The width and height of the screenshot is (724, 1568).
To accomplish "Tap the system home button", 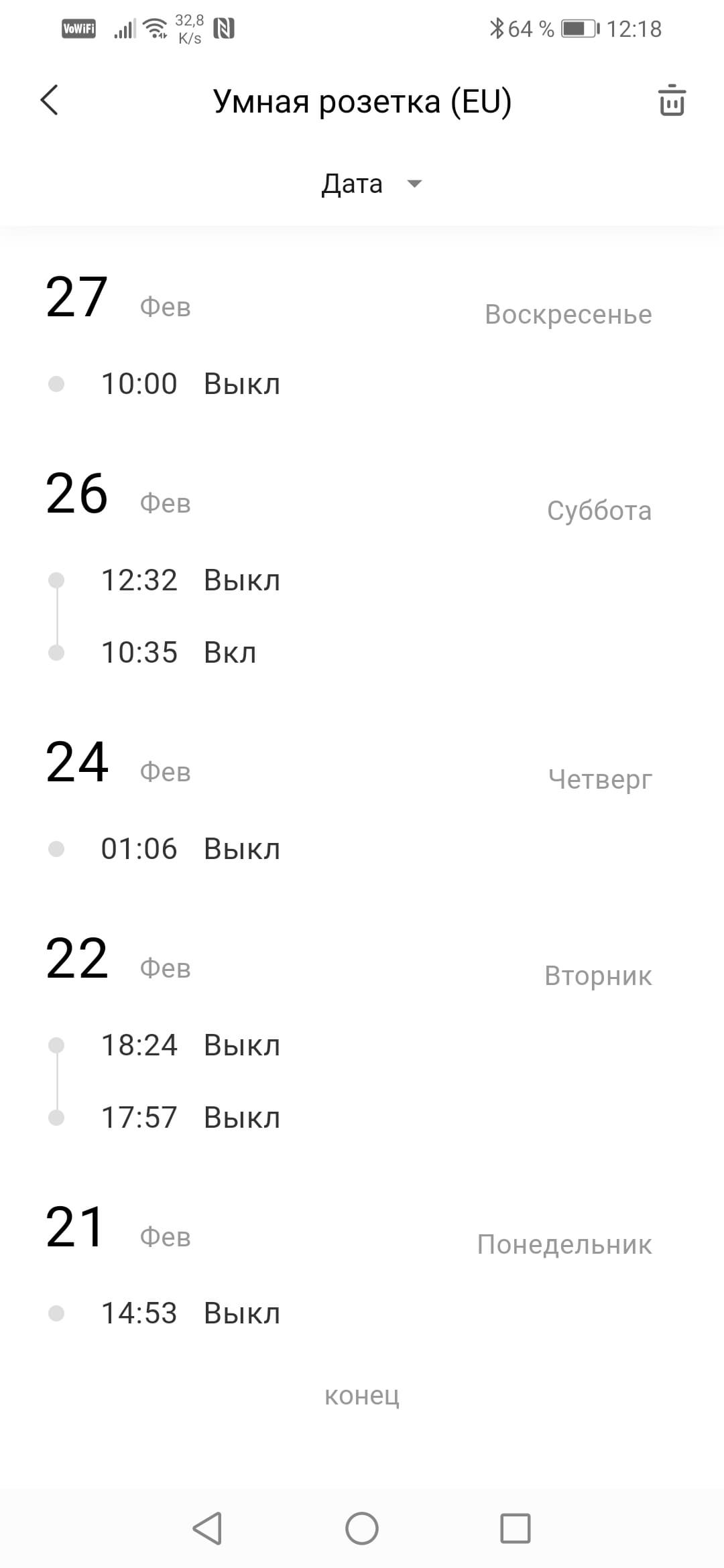I will [362, 1528].
